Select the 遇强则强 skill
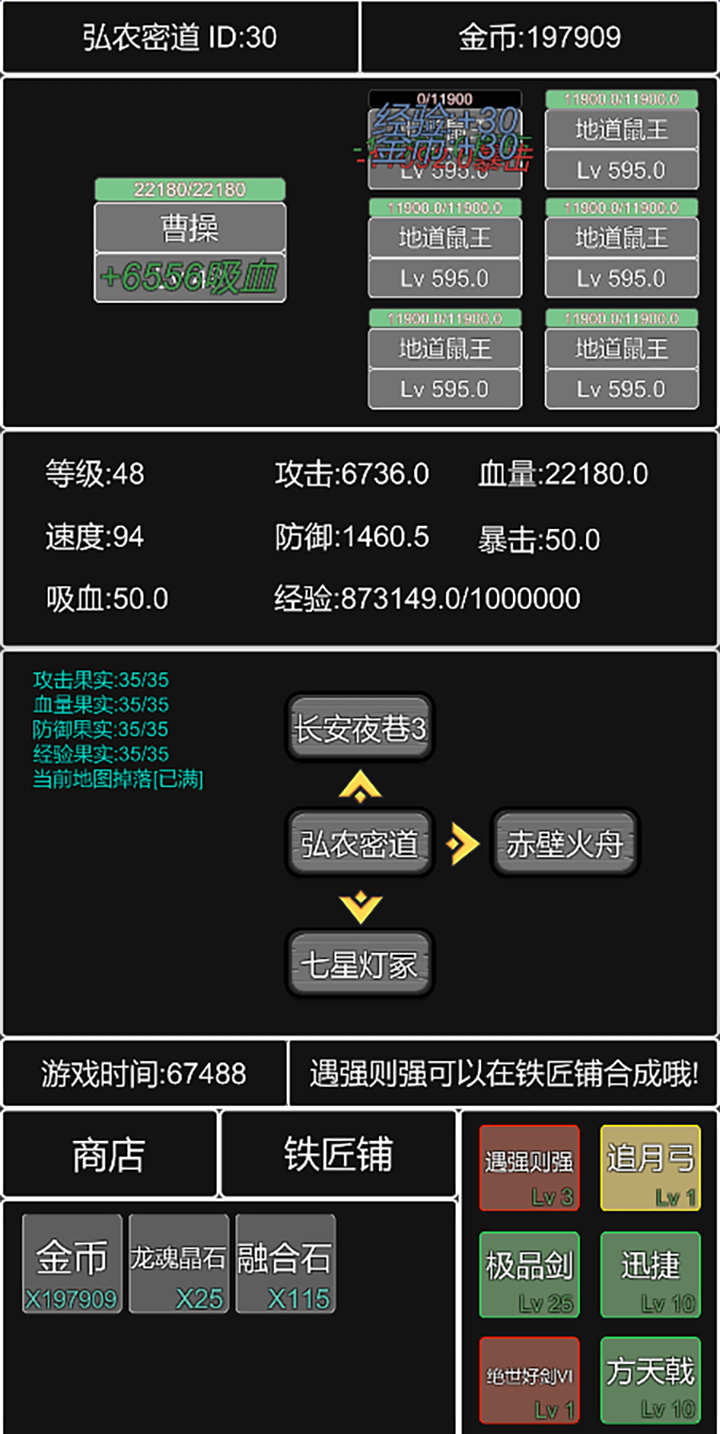720x1434 pixels. tap(529, 1168)
